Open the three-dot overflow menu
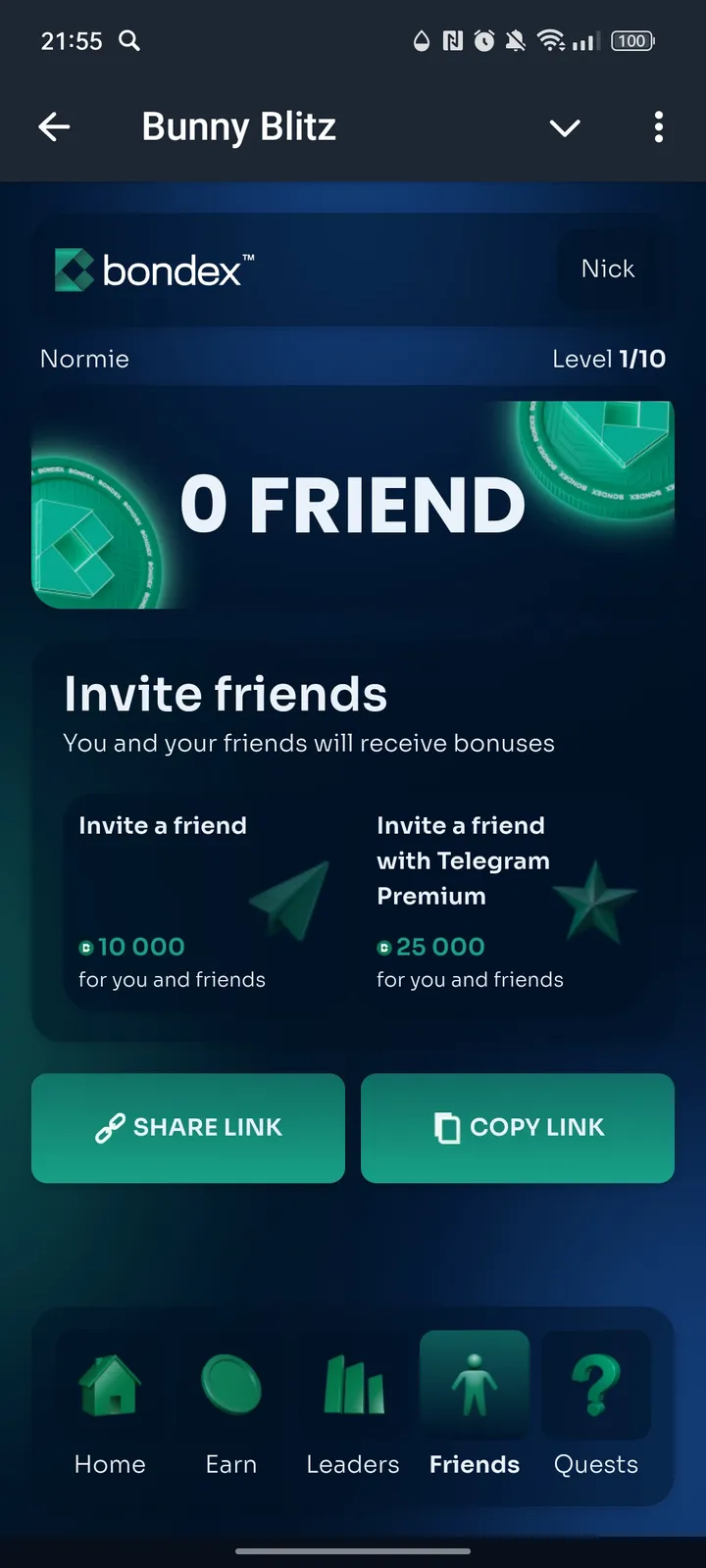706x1568 pixels. [658, 126]
